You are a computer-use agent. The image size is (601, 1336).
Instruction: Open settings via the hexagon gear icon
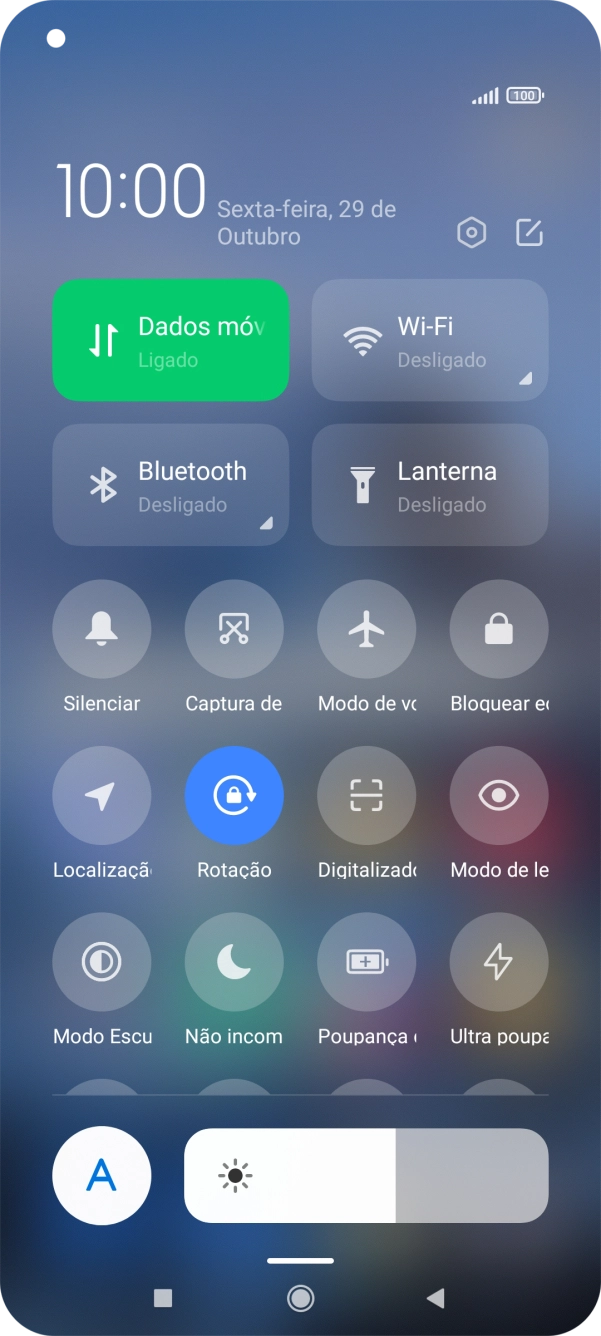click(x=471, y=233)
